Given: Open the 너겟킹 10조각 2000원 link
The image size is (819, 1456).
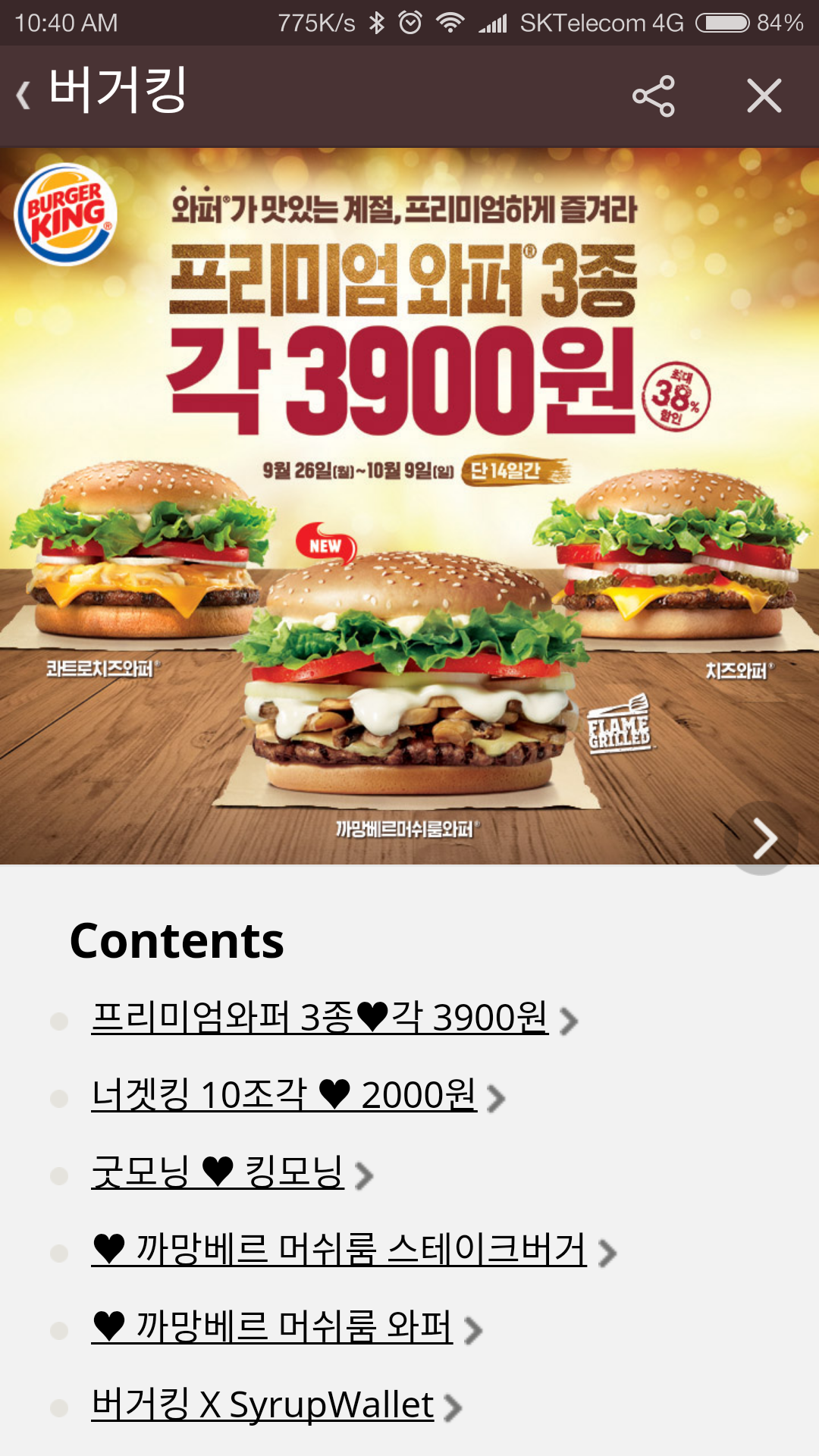Looking at the screenshot, I should pos(284,1095).
